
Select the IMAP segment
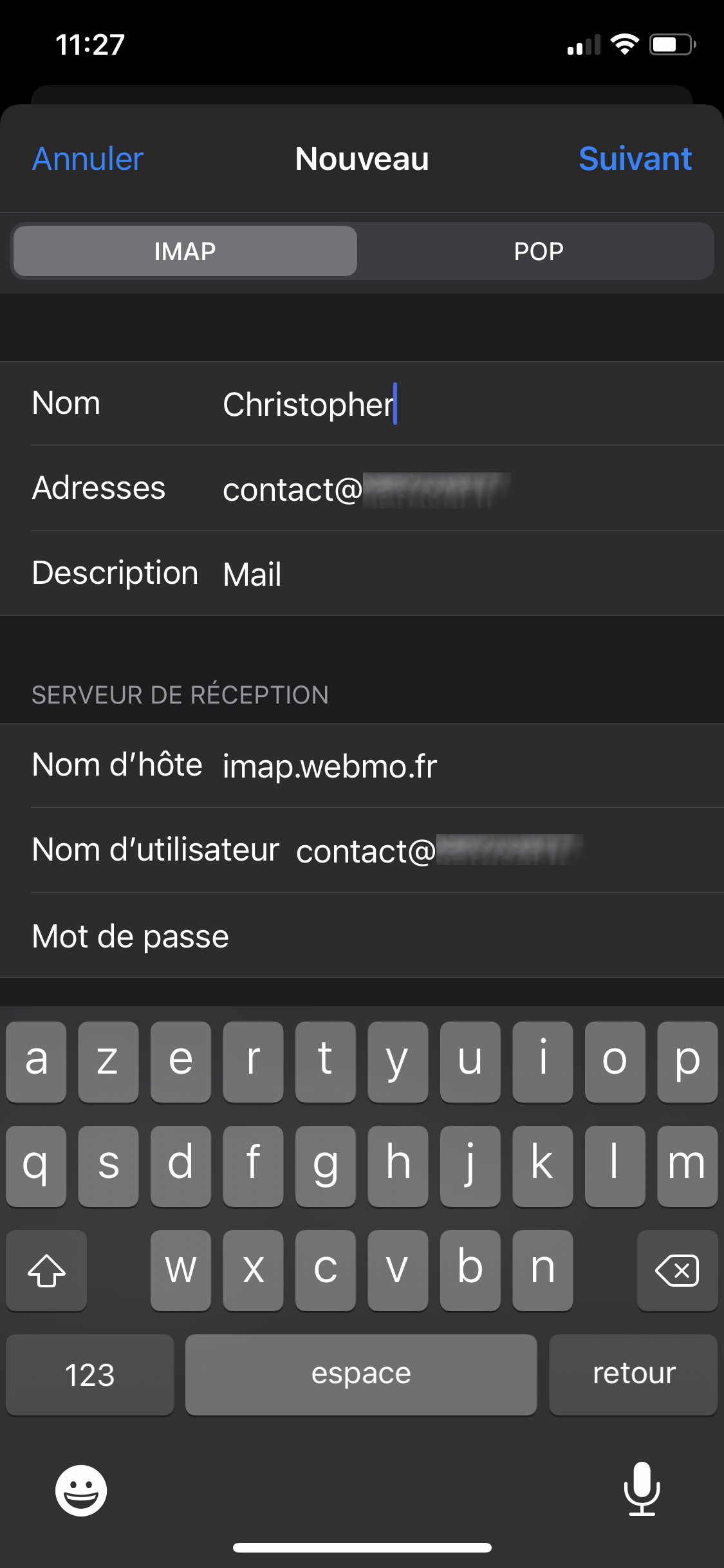pos(185,251)
